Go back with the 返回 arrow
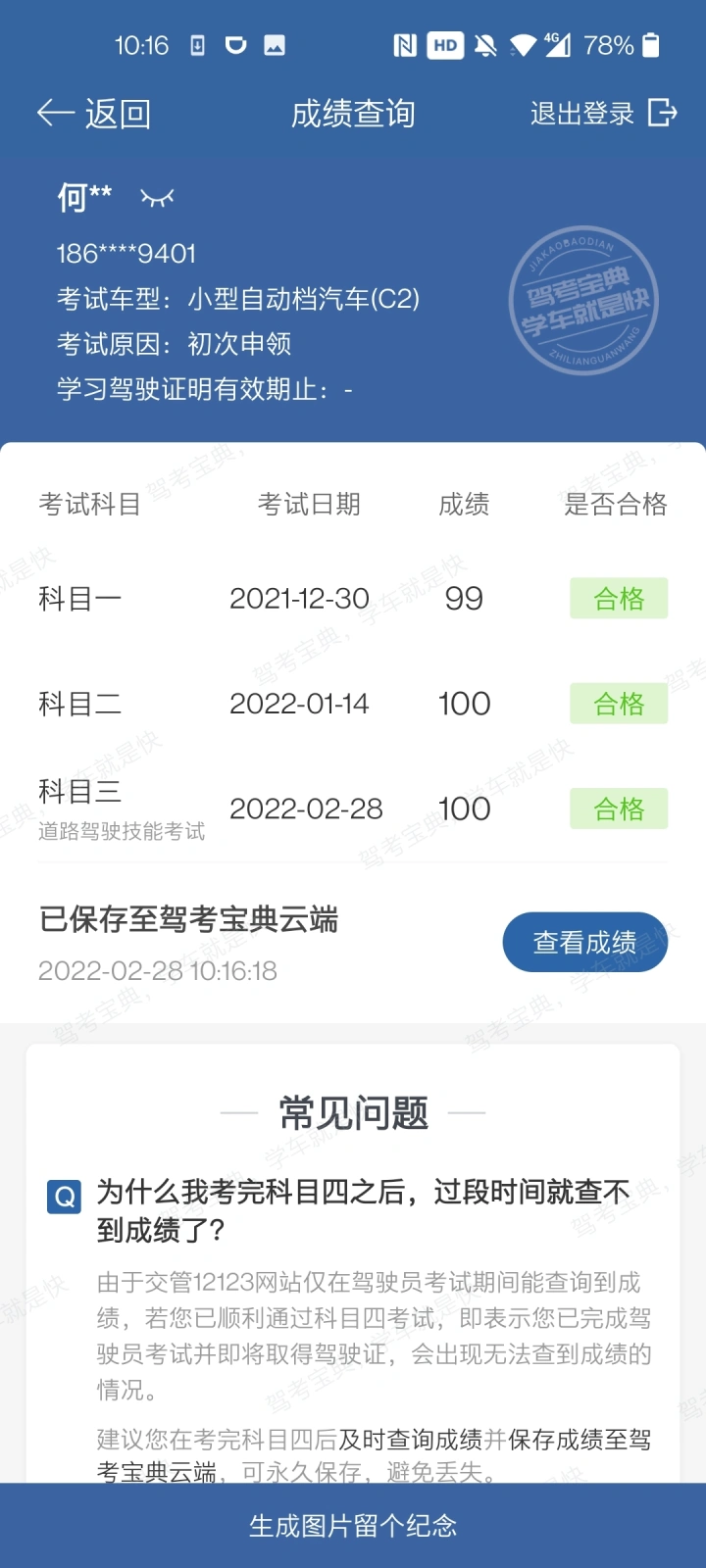The width and height of the screenshot is (706, 1568). tap(94, 114)
